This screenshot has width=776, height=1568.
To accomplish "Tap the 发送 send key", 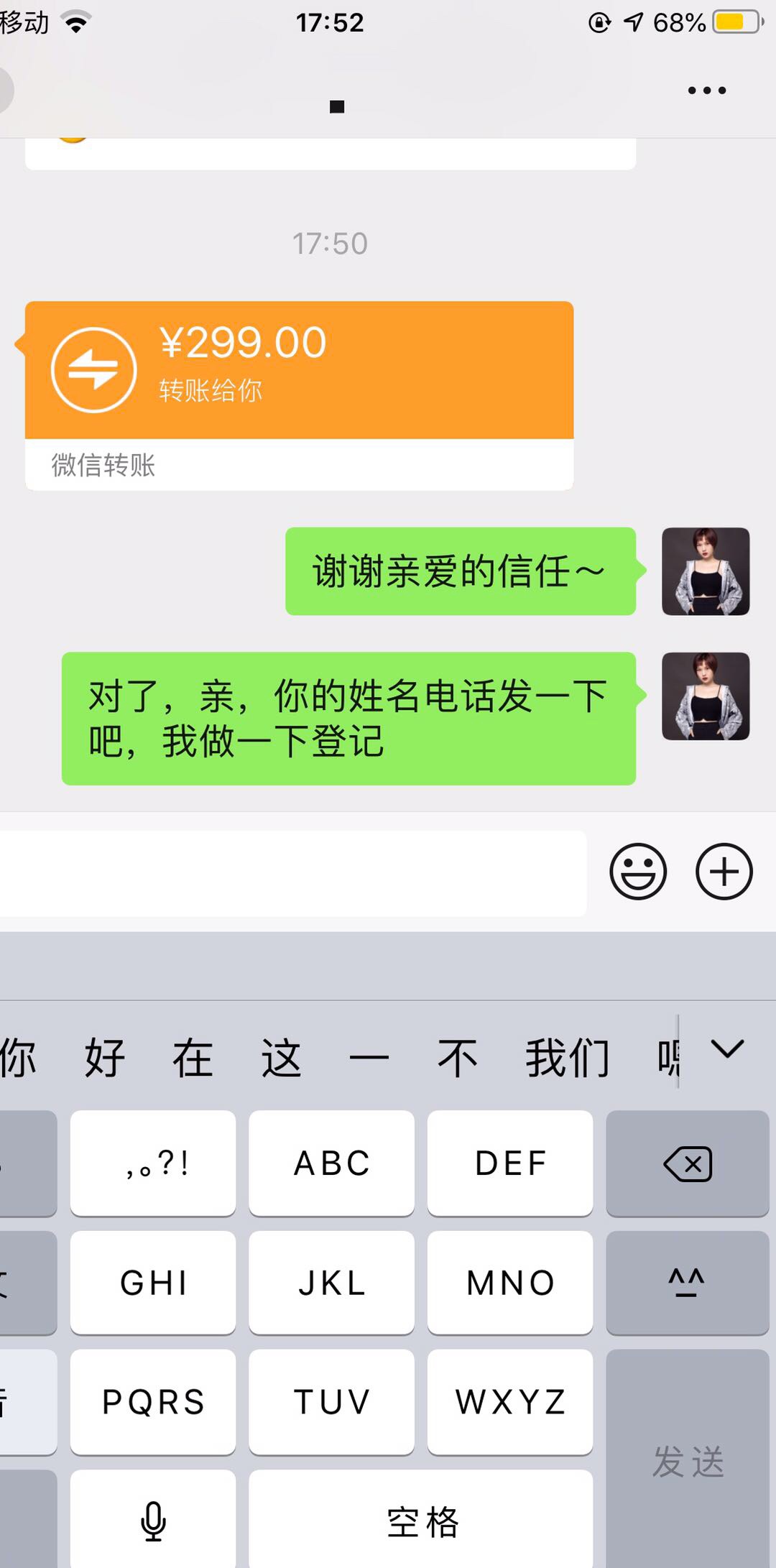I will [688, 1459].
